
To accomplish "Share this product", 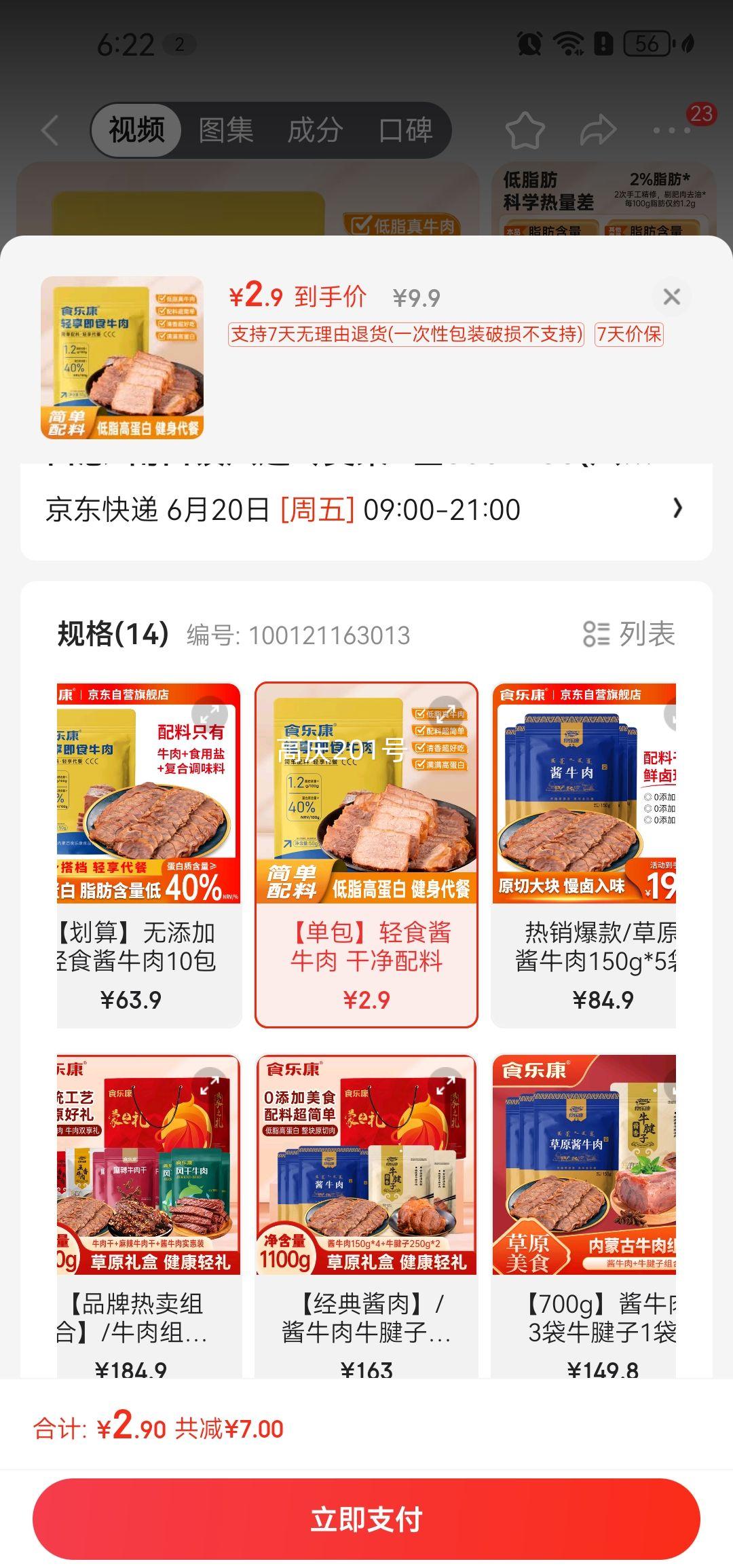I will (x=597, y=130).
